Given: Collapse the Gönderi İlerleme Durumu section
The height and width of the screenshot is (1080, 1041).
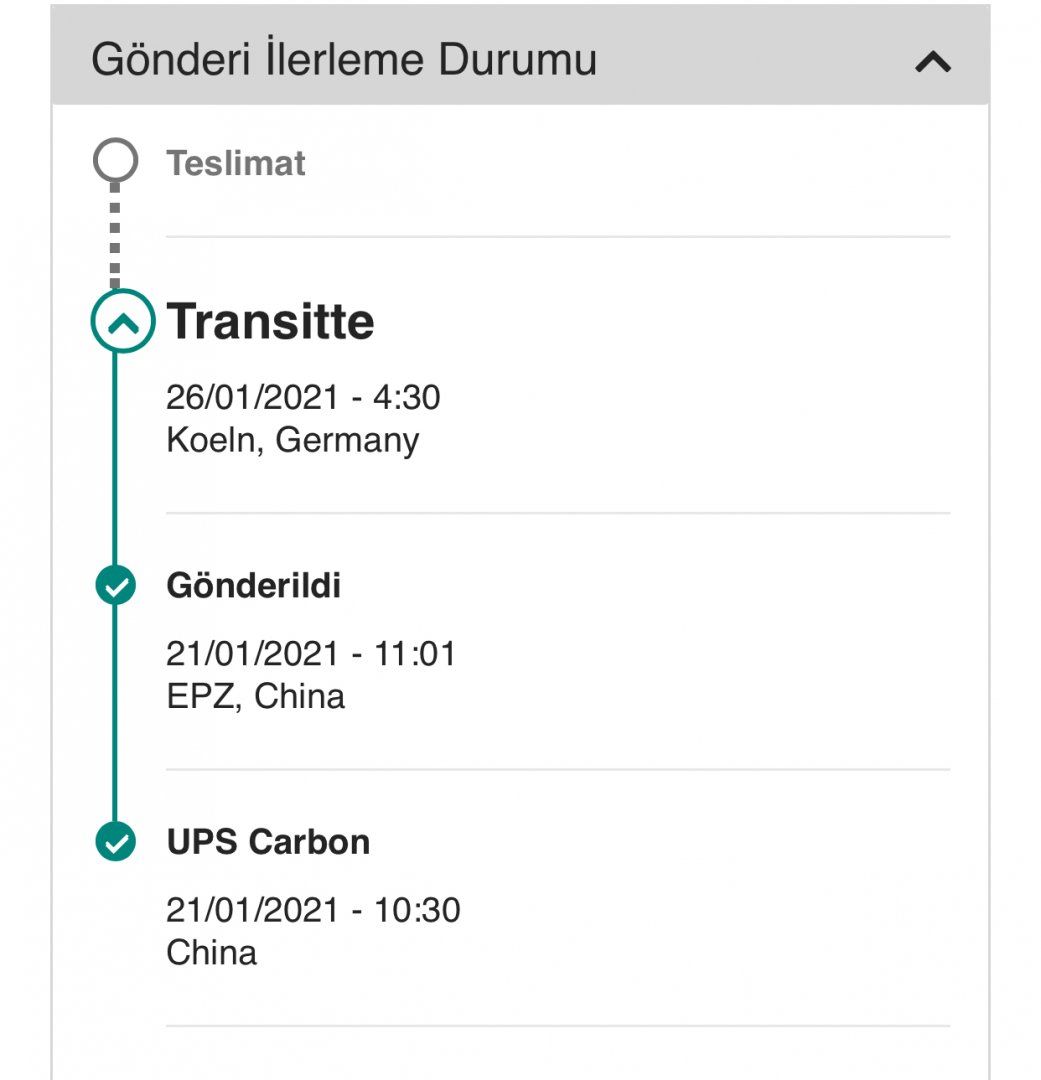Looking at the screenshot, I should click(x=932, y=62).
